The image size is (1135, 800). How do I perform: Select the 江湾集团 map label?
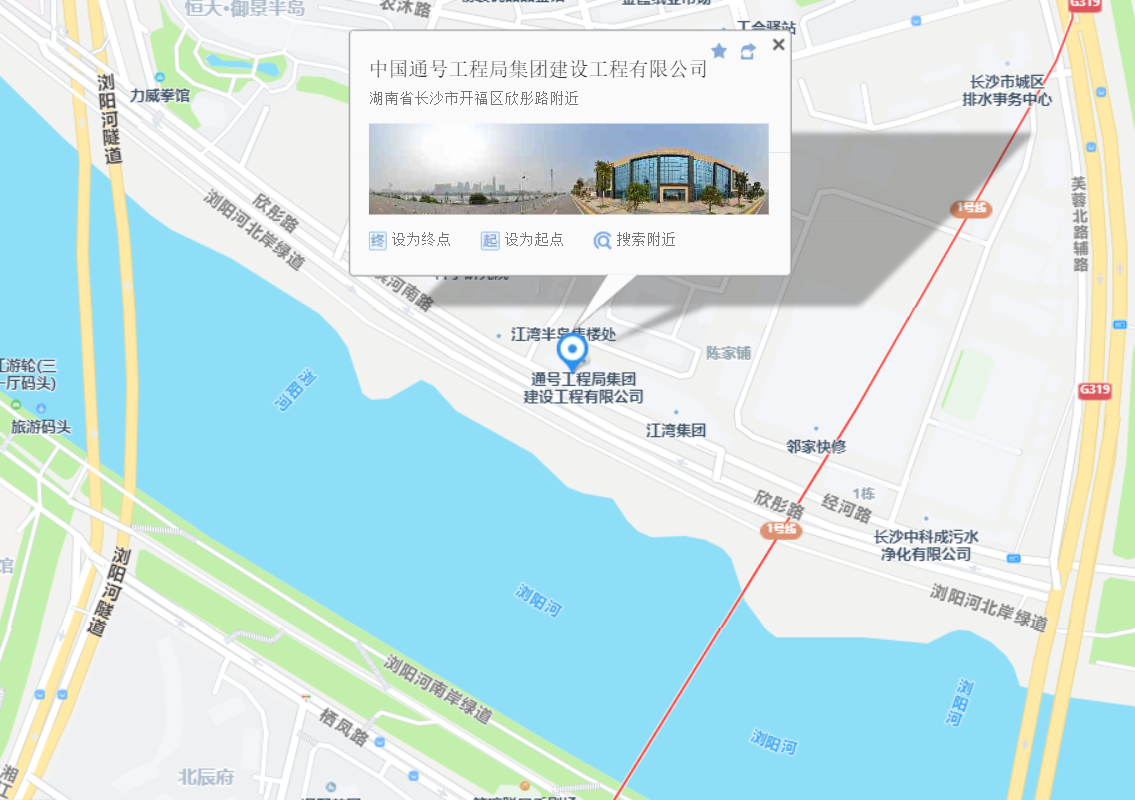[x=676, y=430]
